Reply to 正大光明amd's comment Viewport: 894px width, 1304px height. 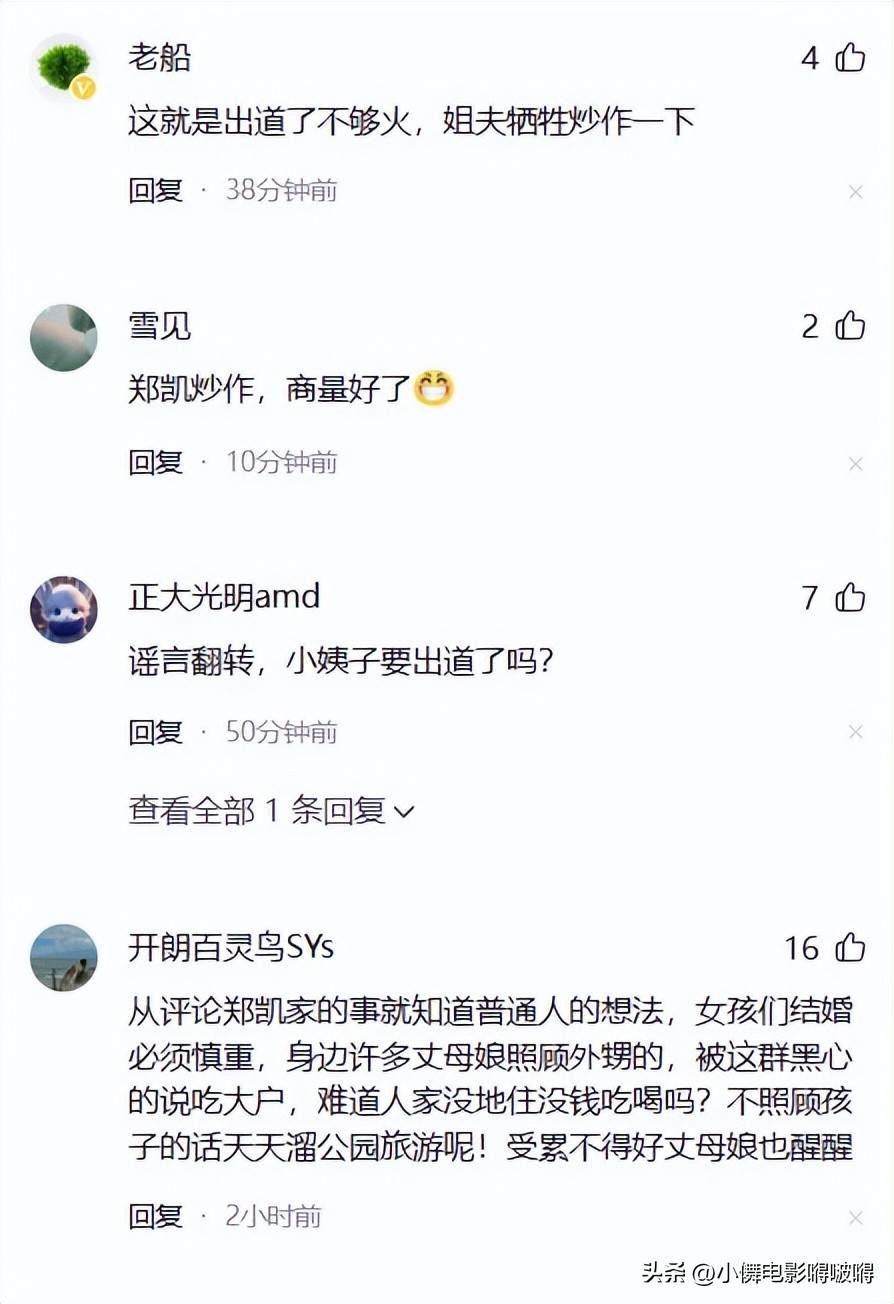coord(155,732)
